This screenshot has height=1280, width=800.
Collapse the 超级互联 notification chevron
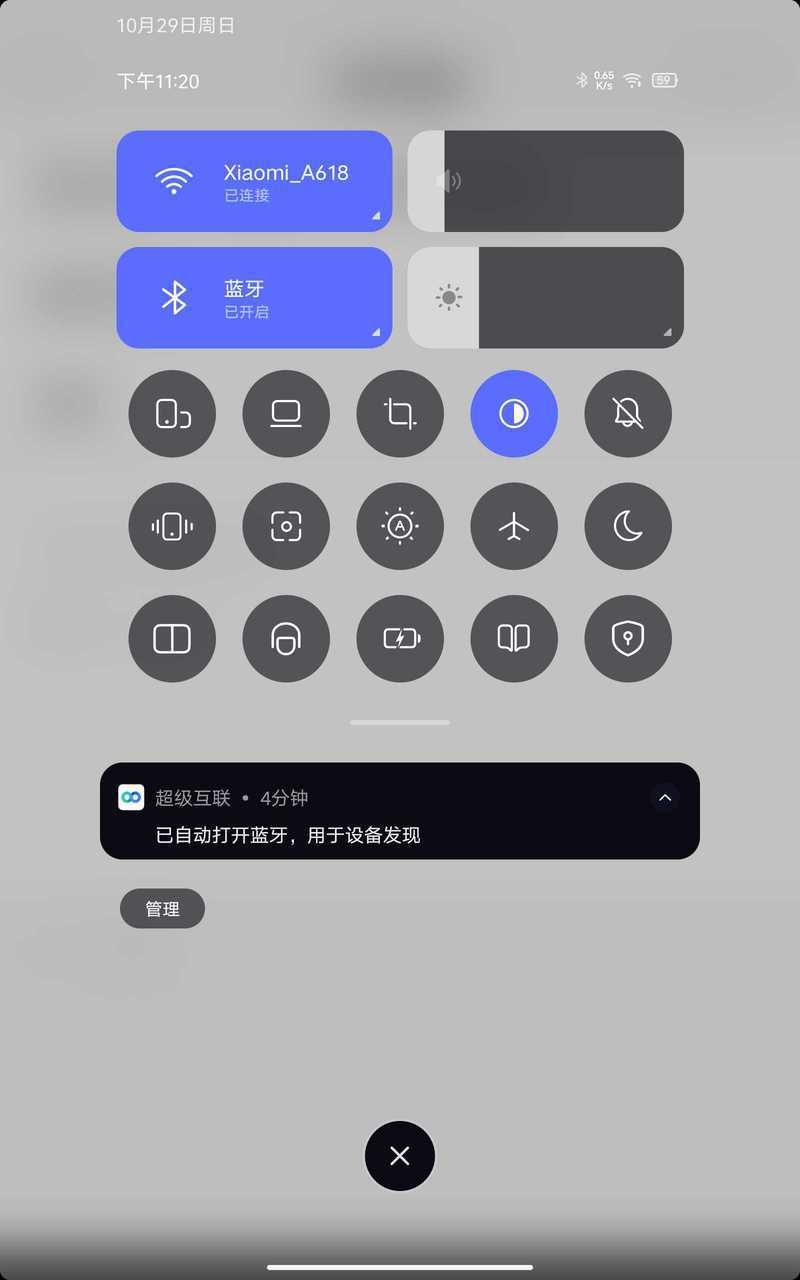click(x=665, y=797)
